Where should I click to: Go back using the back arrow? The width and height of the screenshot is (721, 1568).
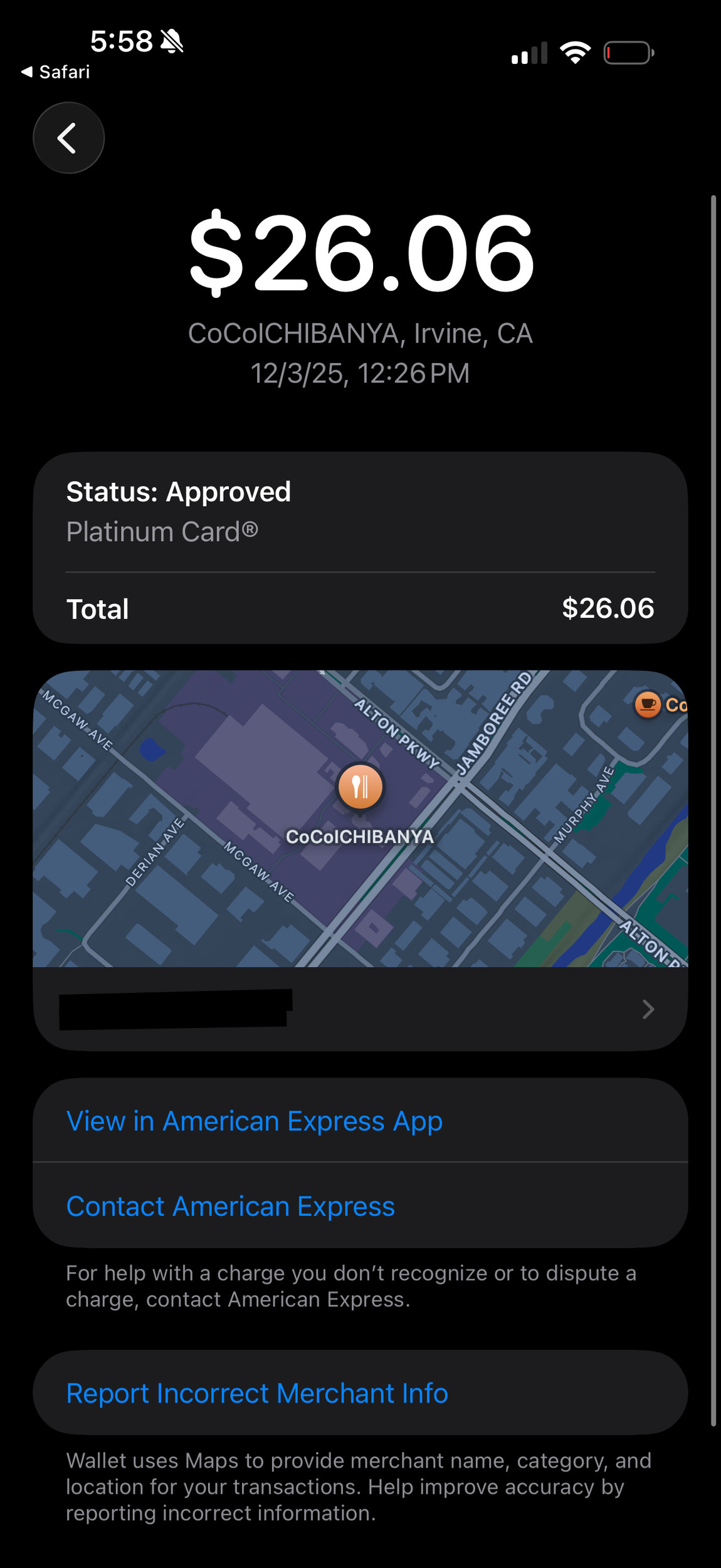(x=68, y=138)
